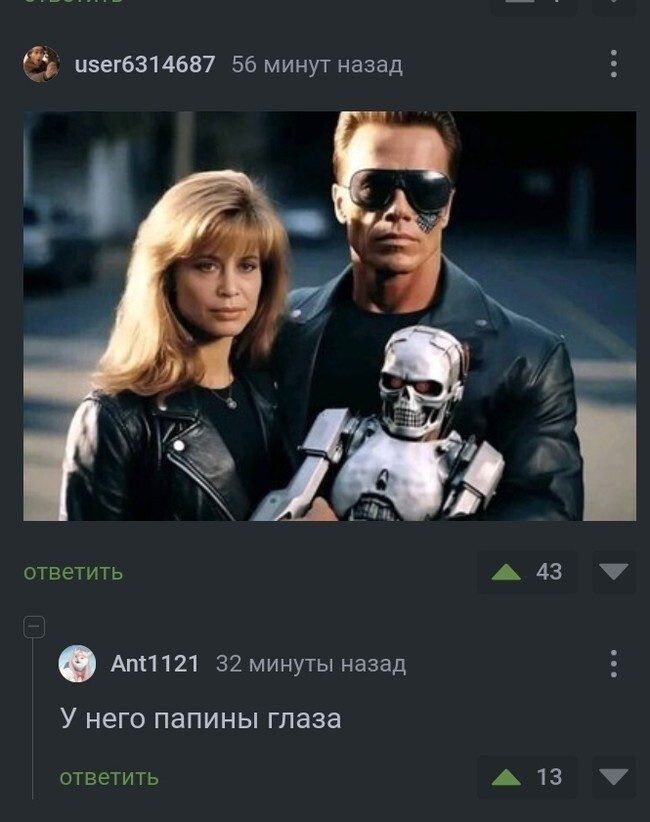Image resolution: width=650 pixels, height=822 pixels.
Task: Open overflow menu on user6314687's comment
Action: [613, 65]
